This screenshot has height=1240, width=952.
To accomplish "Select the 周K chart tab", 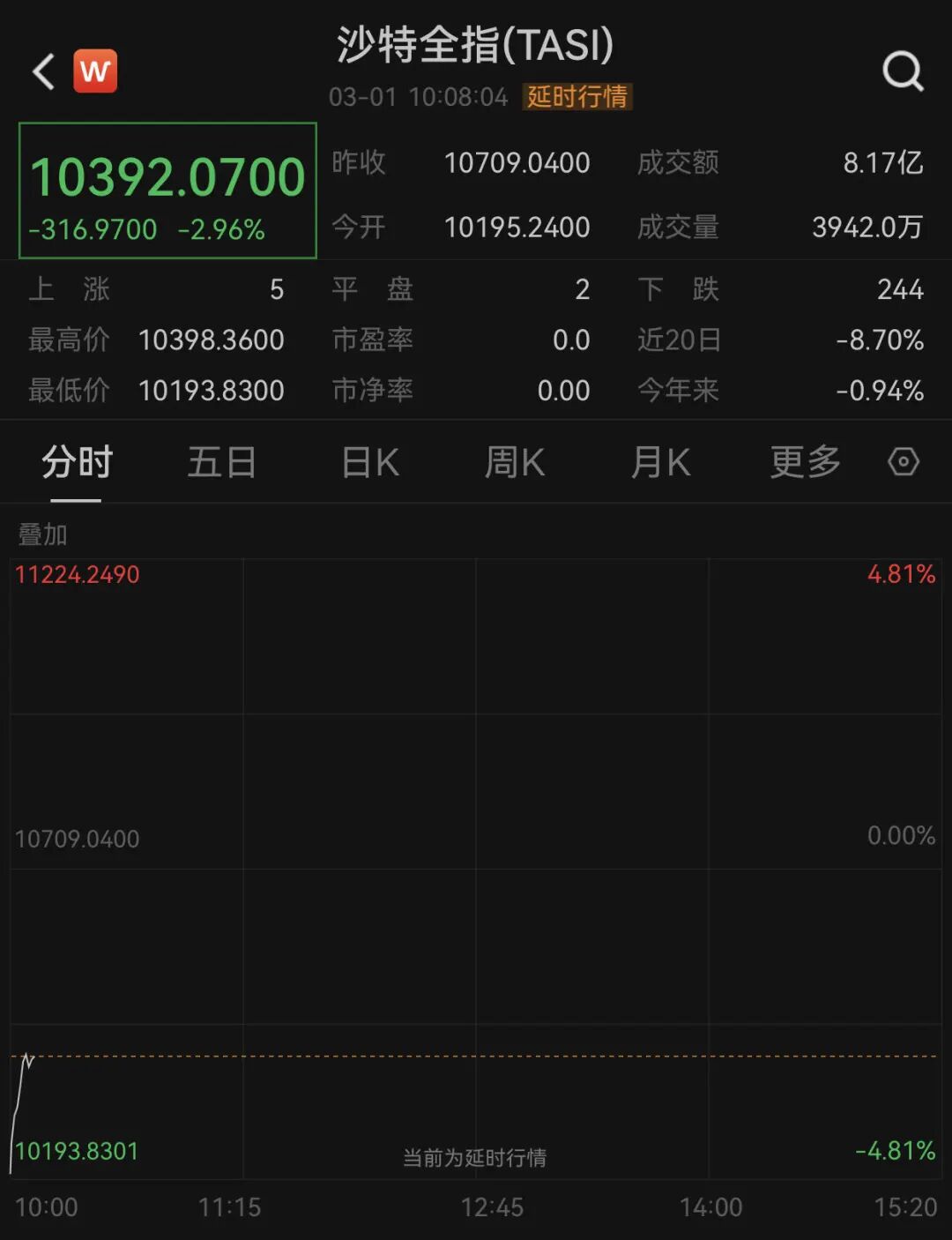I will point(515,462).
